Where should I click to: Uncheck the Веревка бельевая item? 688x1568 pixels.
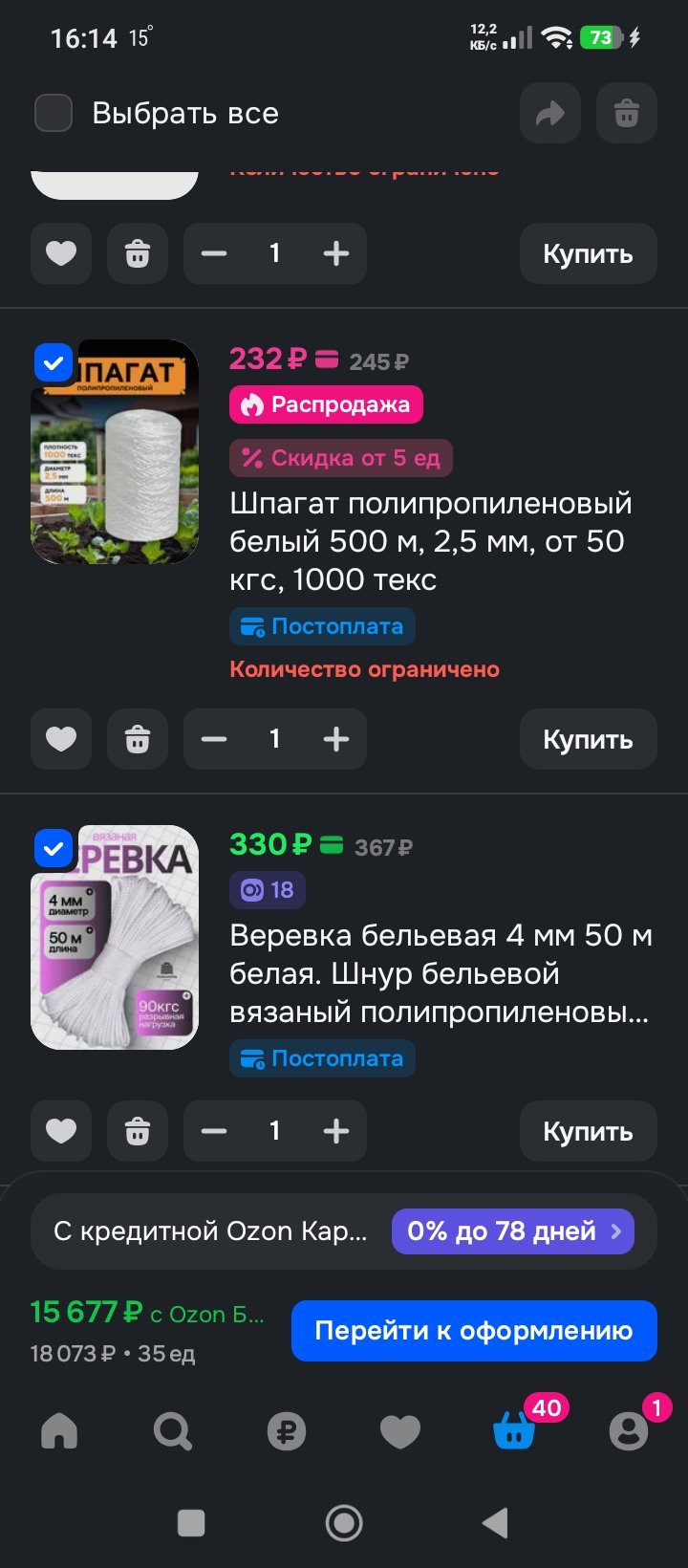point(54,848)
